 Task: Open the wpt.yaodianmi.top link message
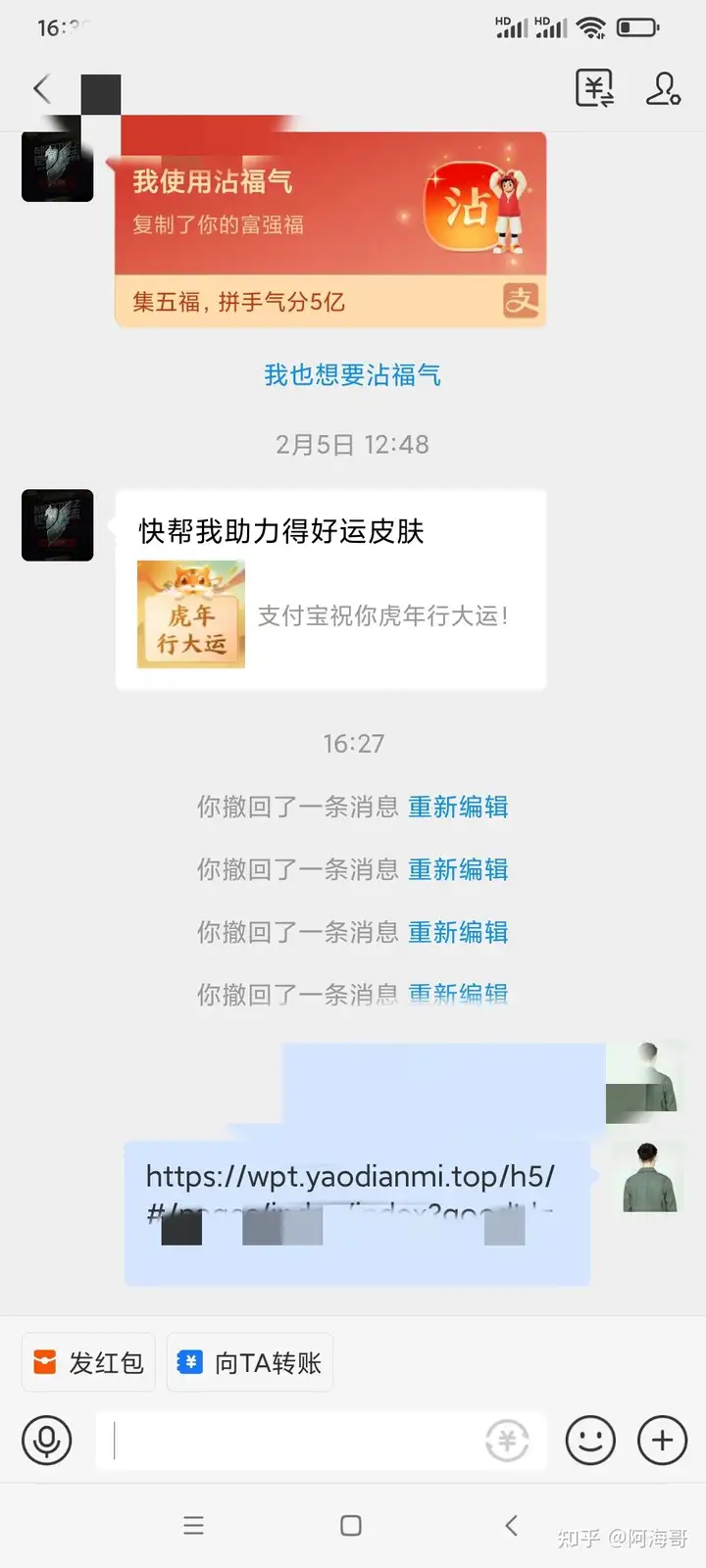tap(357, 1211)
